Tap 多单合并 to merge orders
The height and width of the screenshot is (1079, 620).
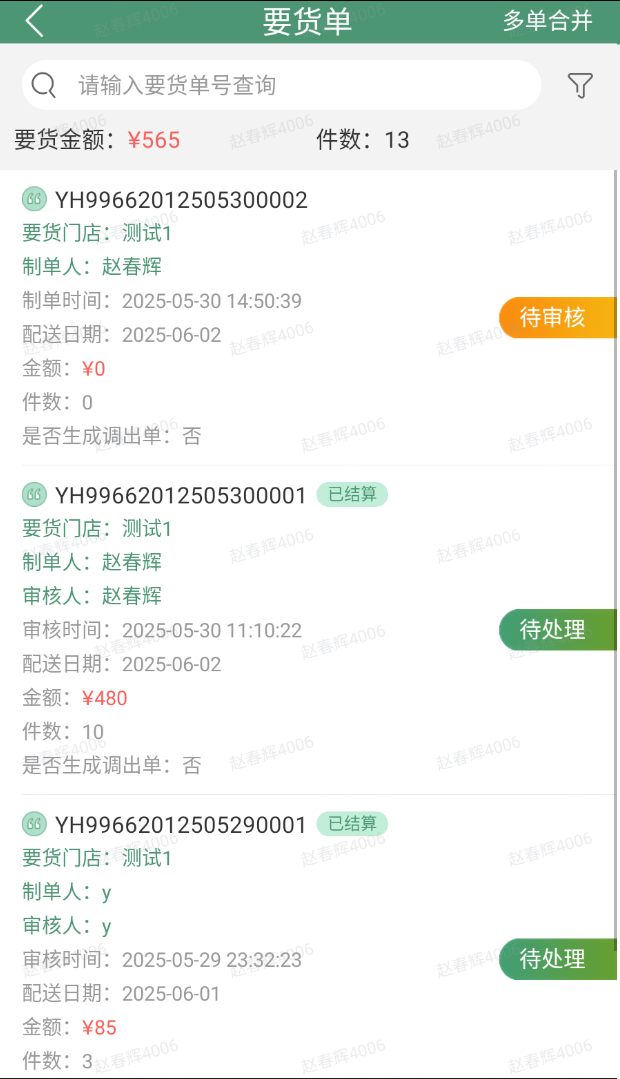click(x=547, y=21)
